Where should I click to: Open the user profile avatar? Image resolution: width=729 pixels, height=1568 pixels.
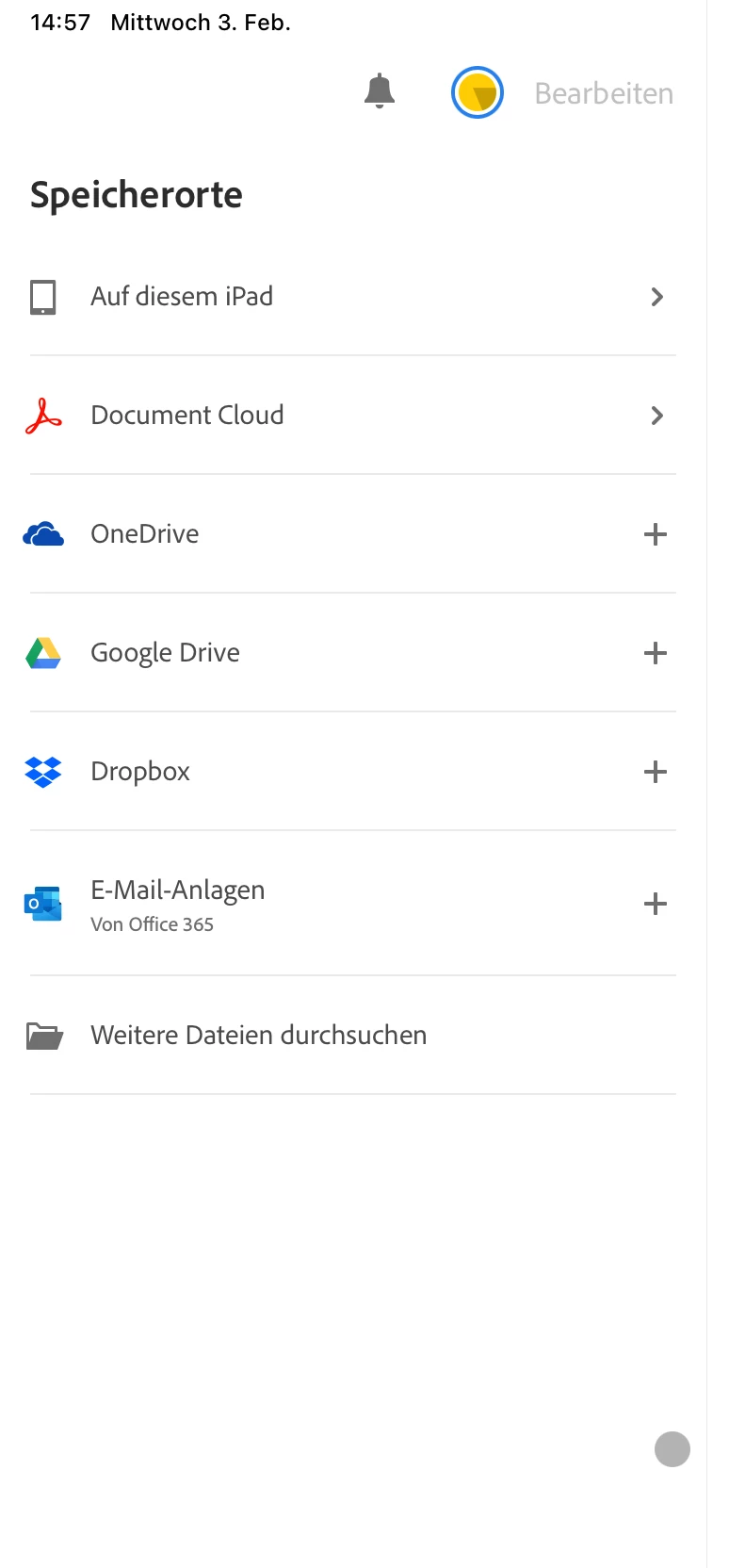478,92
